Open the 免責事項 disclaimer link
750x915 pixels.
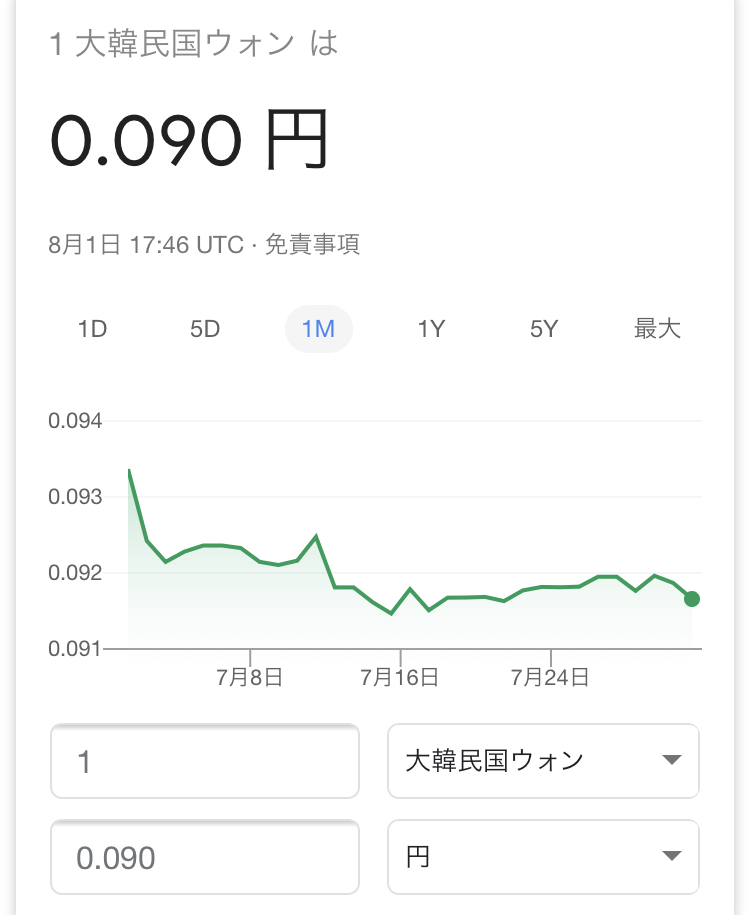pyautogui.click(x=312, y=245)
